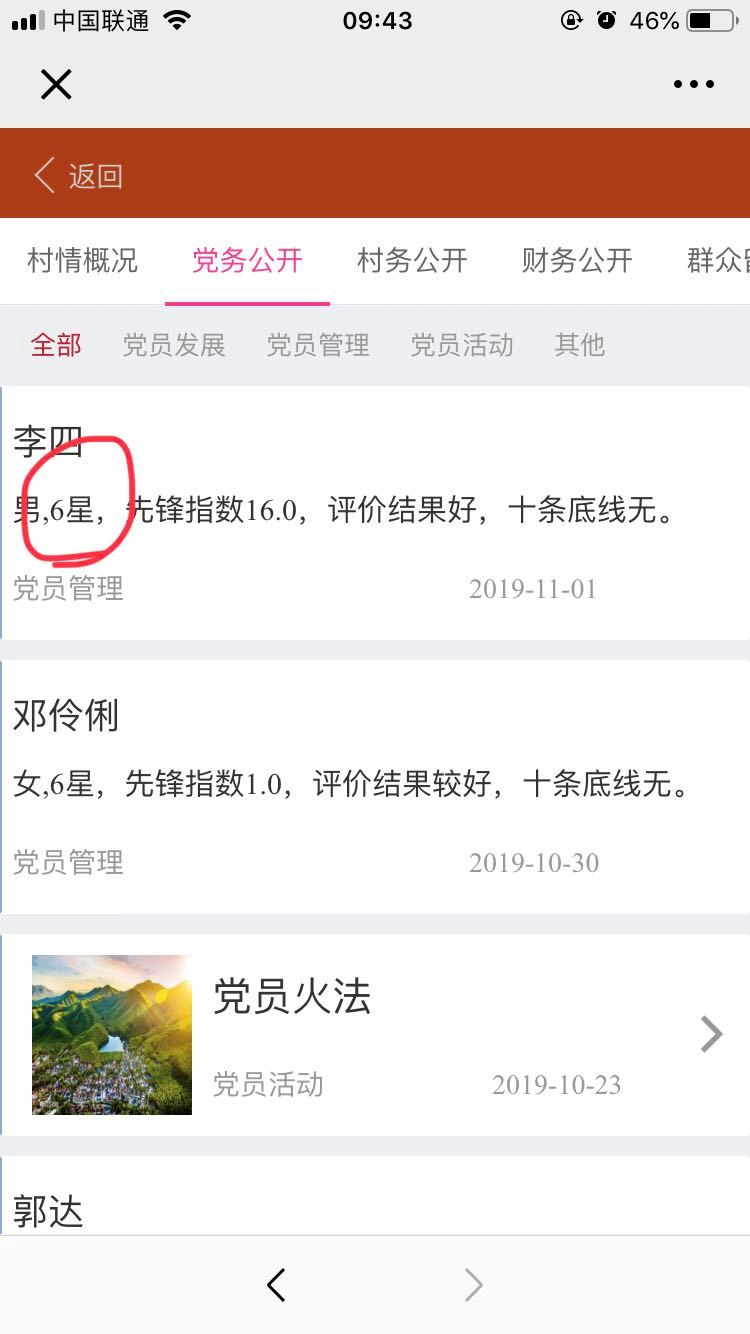Image resolution: width=750 pixels, height=1334 pixels.
Task: Open the 财务公开 tab
Action: 577,261
